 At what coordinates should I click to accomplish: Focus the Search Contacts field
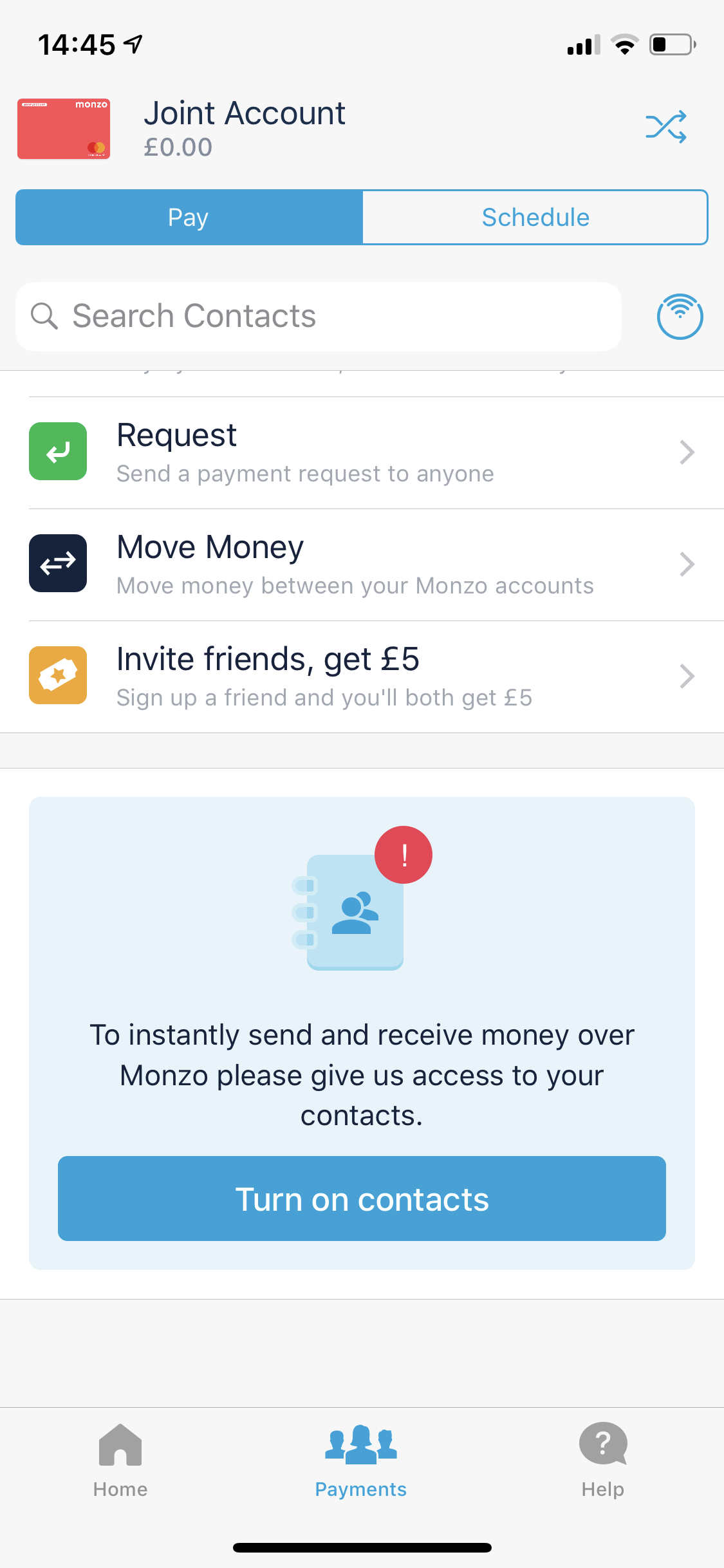(319, 316)
